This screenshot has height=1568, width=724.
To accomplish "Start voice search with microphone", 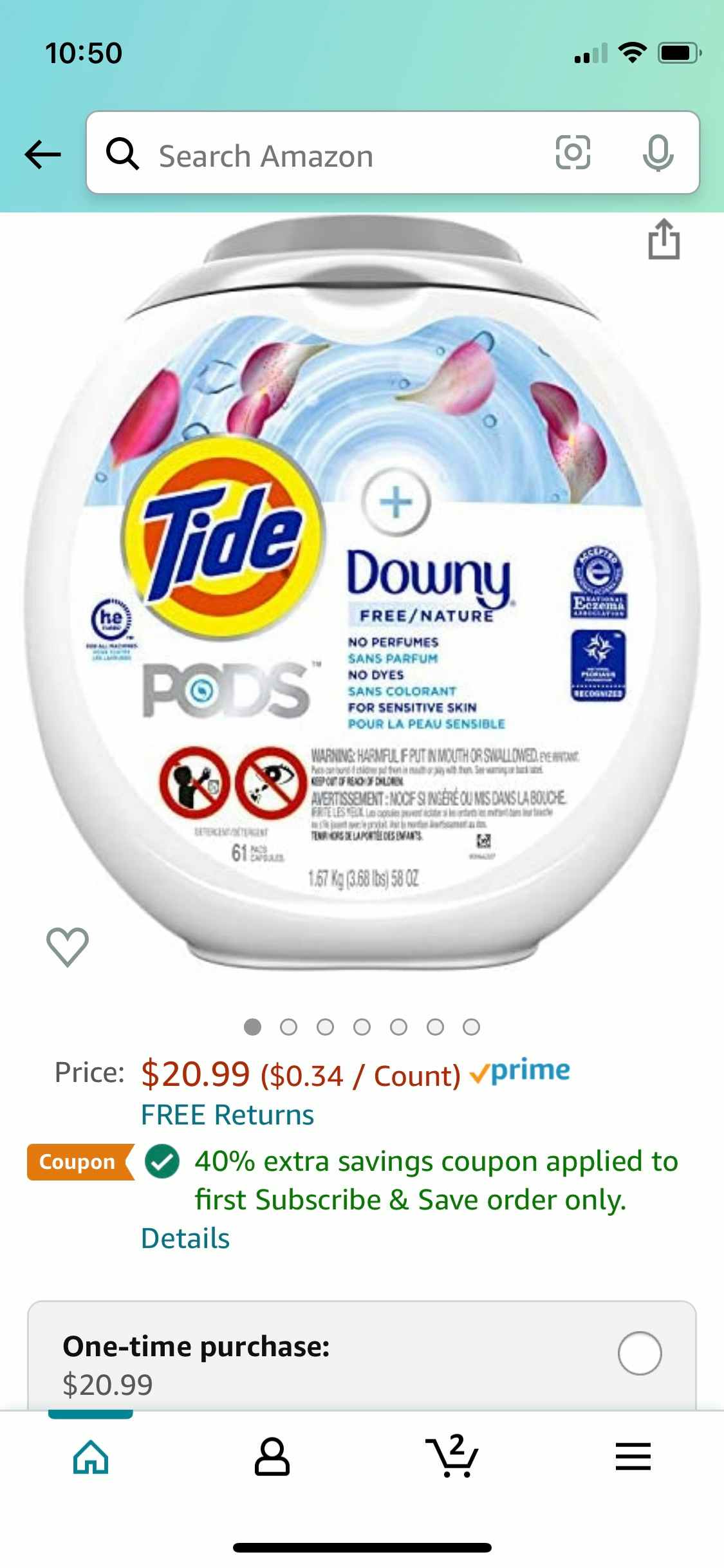I will 658,154.
